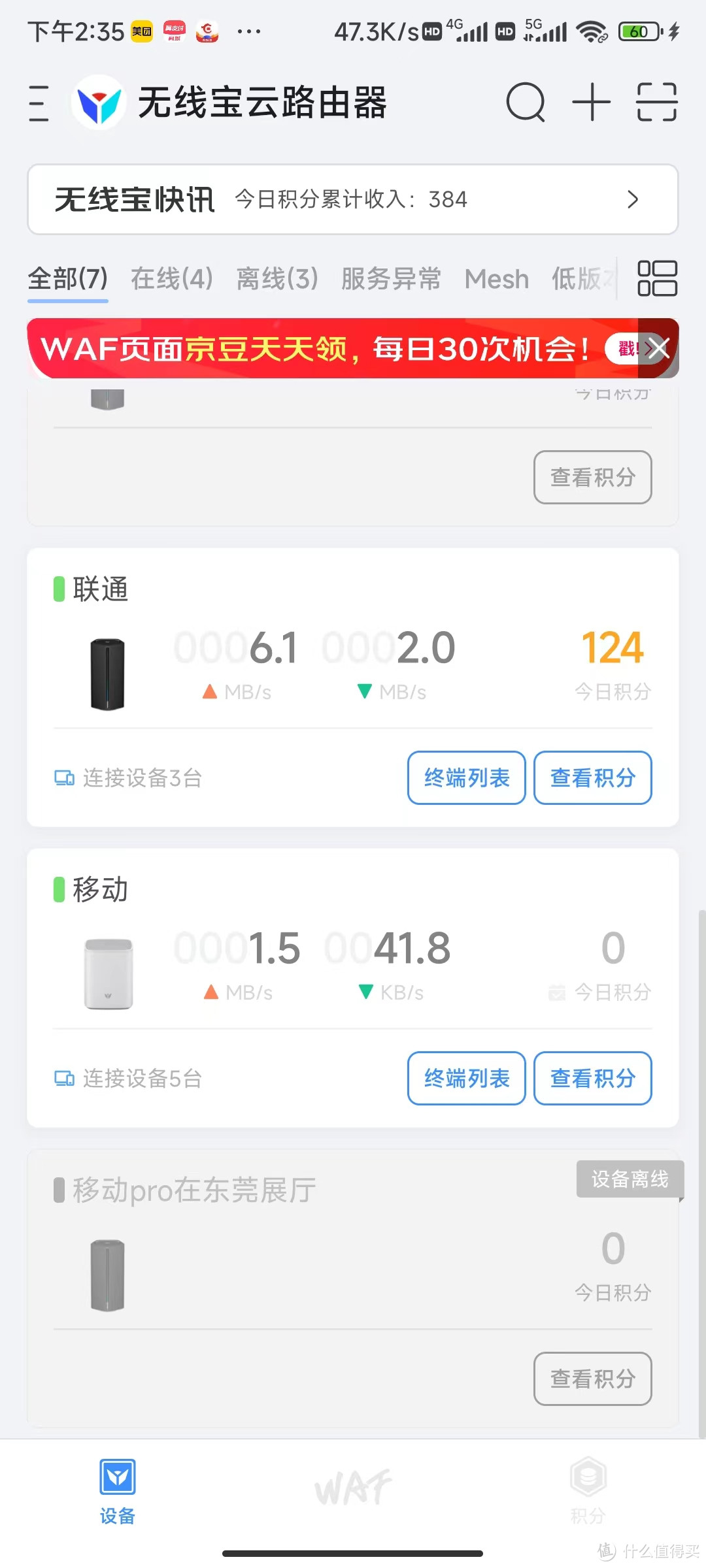Add a new router with plus icon
Image resolution: width=706 pixels, height=1568 pixels.
(591, 103)
